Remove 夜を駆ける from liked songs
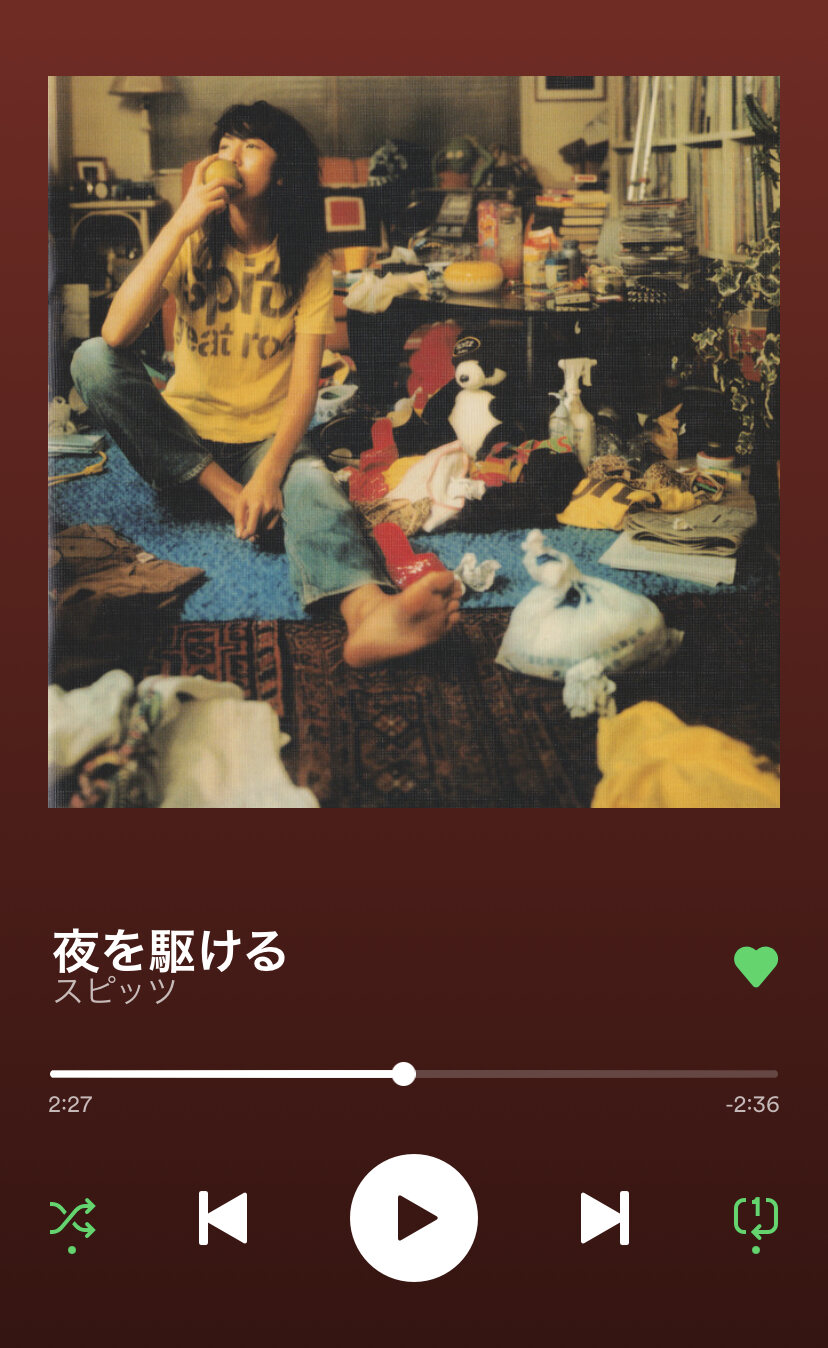 click(x=755, y=967)
